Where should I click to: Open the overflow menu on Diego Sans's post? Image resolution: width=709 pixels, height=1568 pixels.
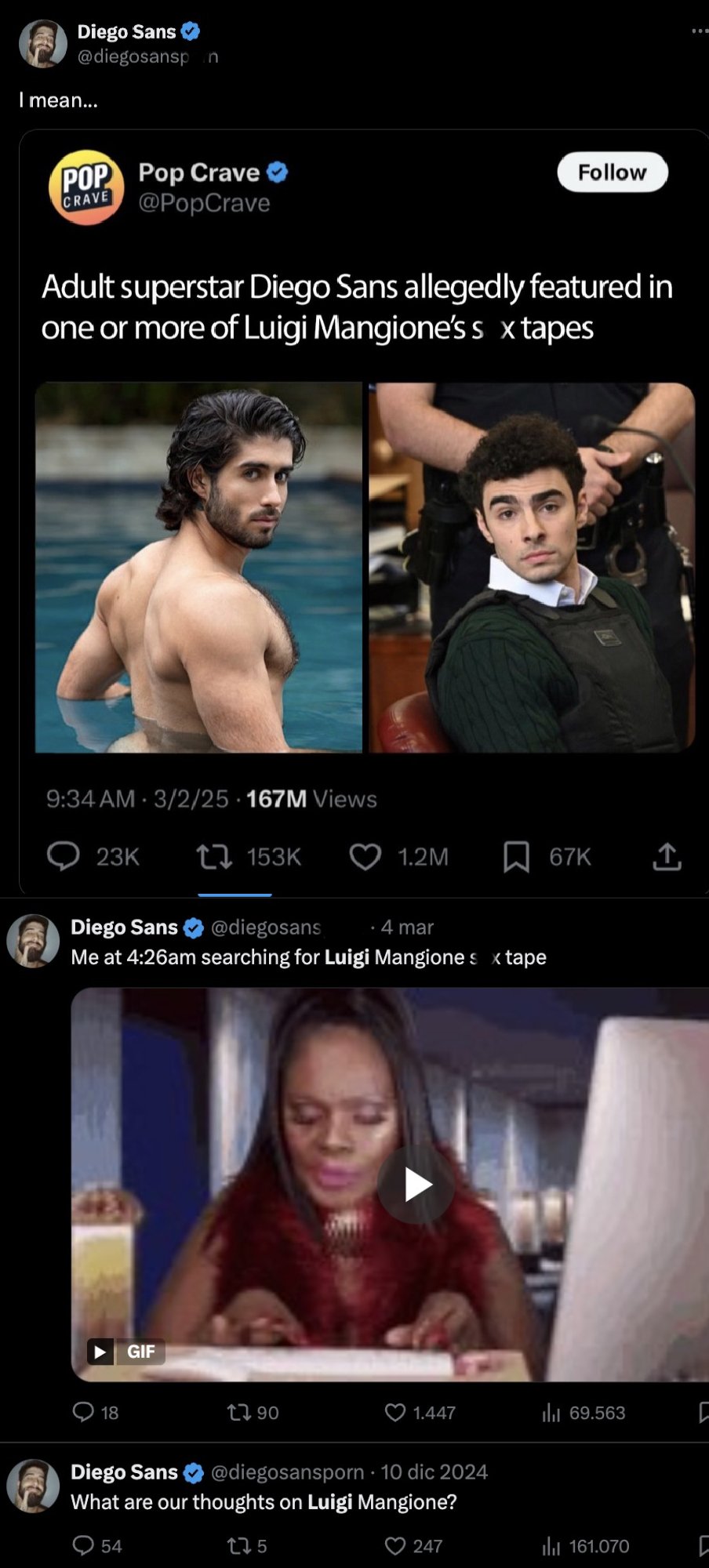click(700, 31)
